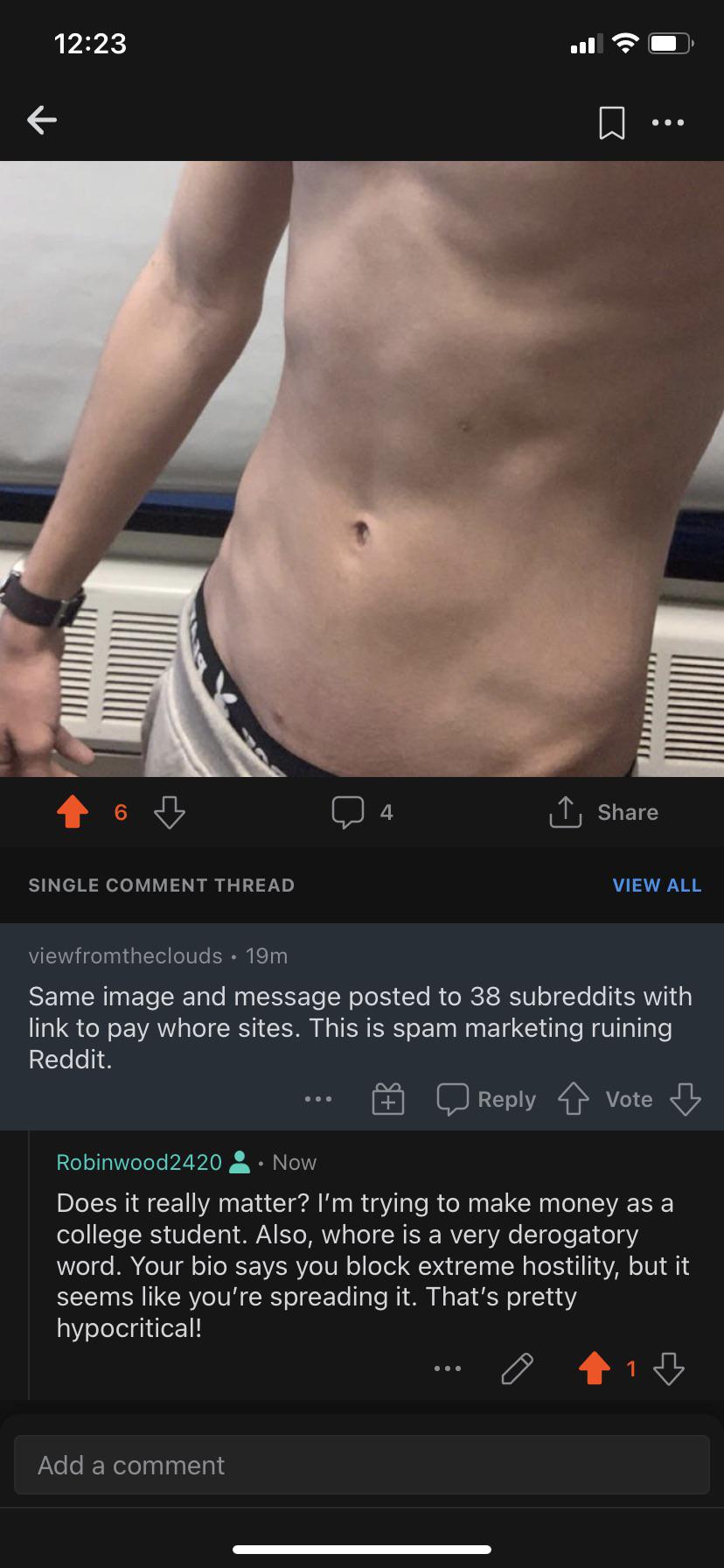Share this post
Viewport: 724px width, 1568px height.
point(603,812)
